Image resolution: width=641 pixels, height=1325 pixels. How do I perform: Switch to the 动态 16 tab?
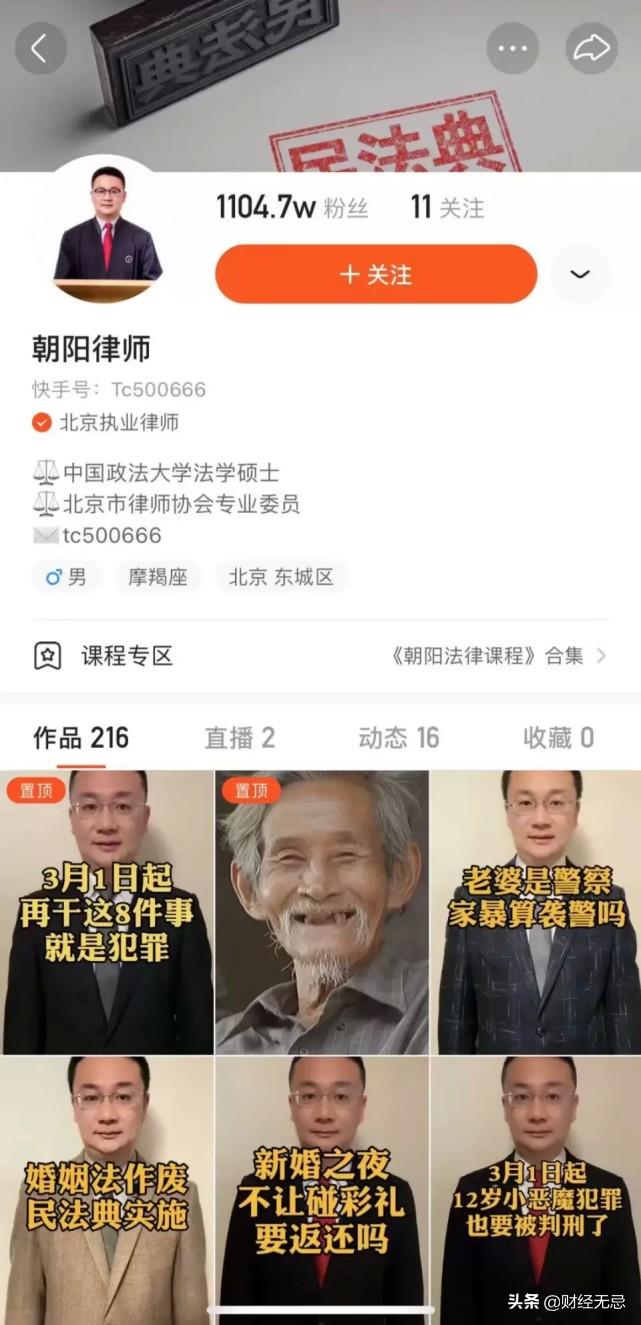[398, 738]
